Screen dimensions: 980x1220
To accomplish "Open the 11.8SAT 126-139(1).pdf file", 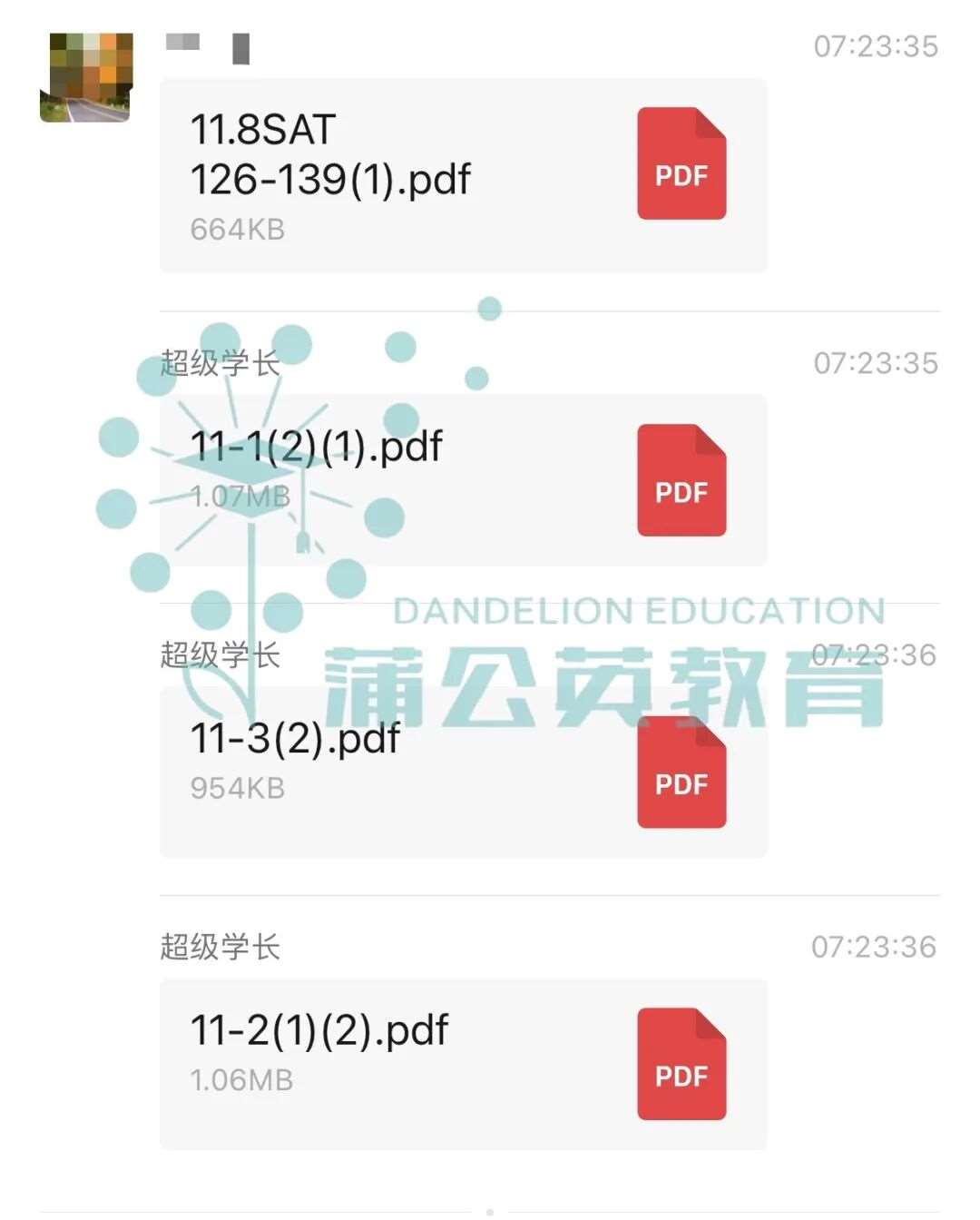I will tap(463, 176).
